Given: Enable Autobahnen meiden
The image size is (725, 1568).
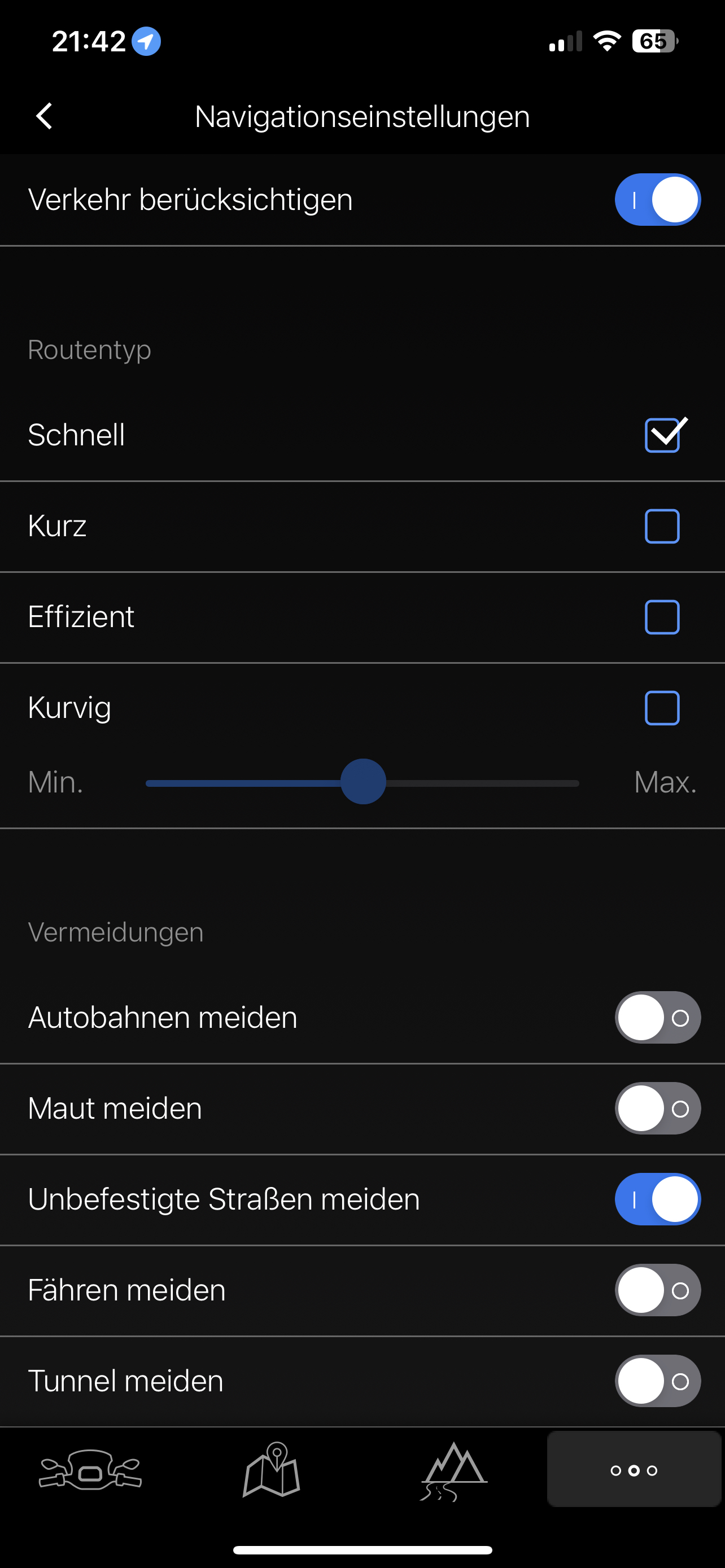Looking at the screenshot, I should [x=657, y=1018].
